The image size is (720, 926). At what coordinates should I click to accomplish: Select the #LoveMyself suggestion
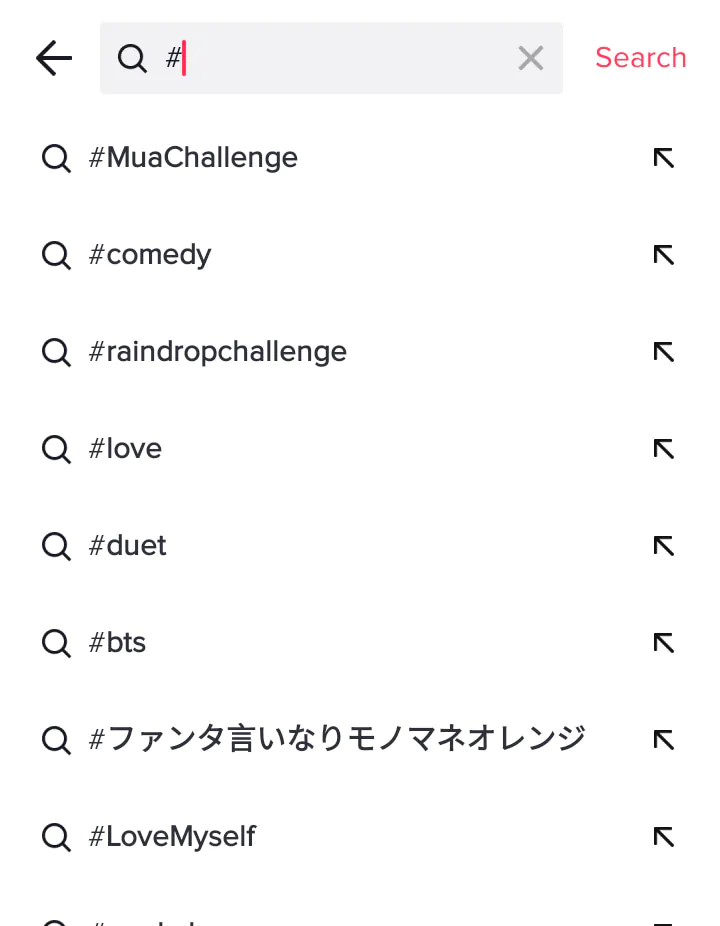point(172,836)
